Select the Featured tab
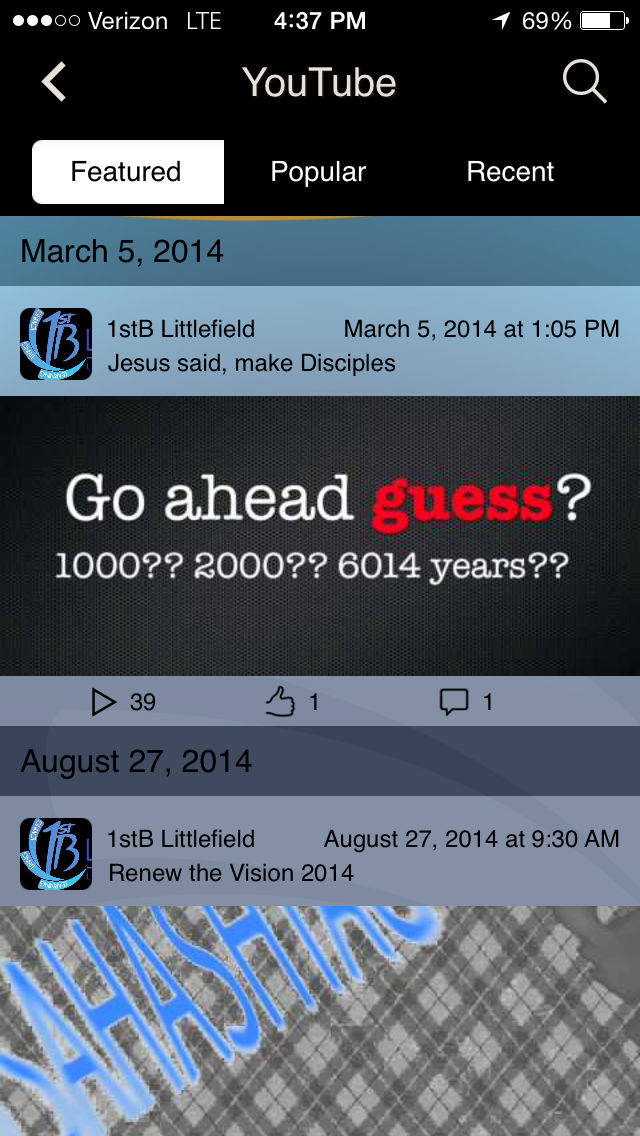The image size is (640, 1136). pyautogui.click(x=128, y=172)
